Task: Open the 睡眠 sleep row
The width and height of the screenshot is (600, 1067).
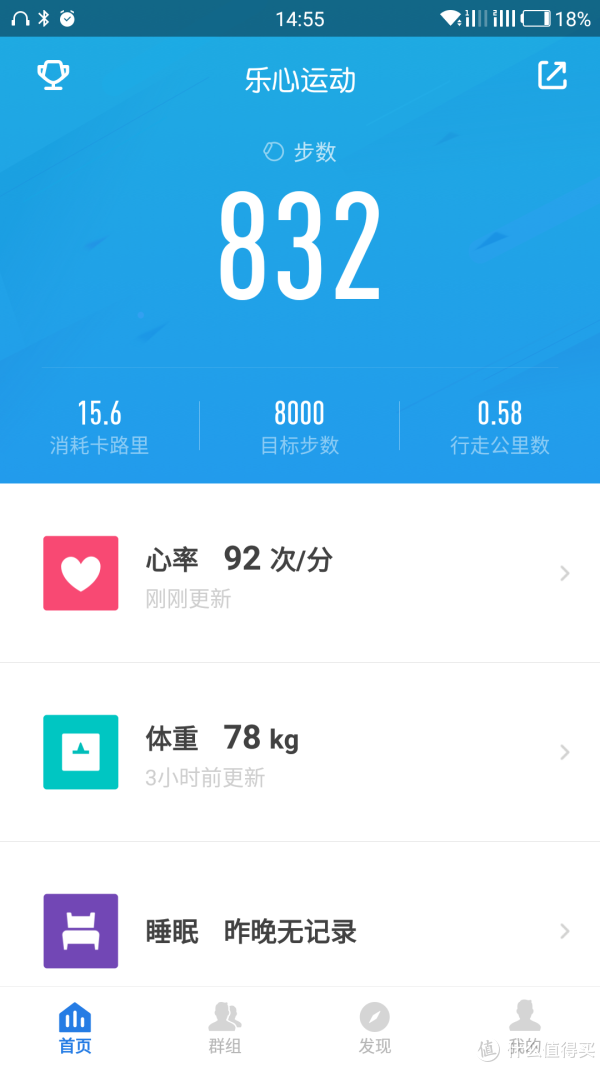Action: pos(300,930)
